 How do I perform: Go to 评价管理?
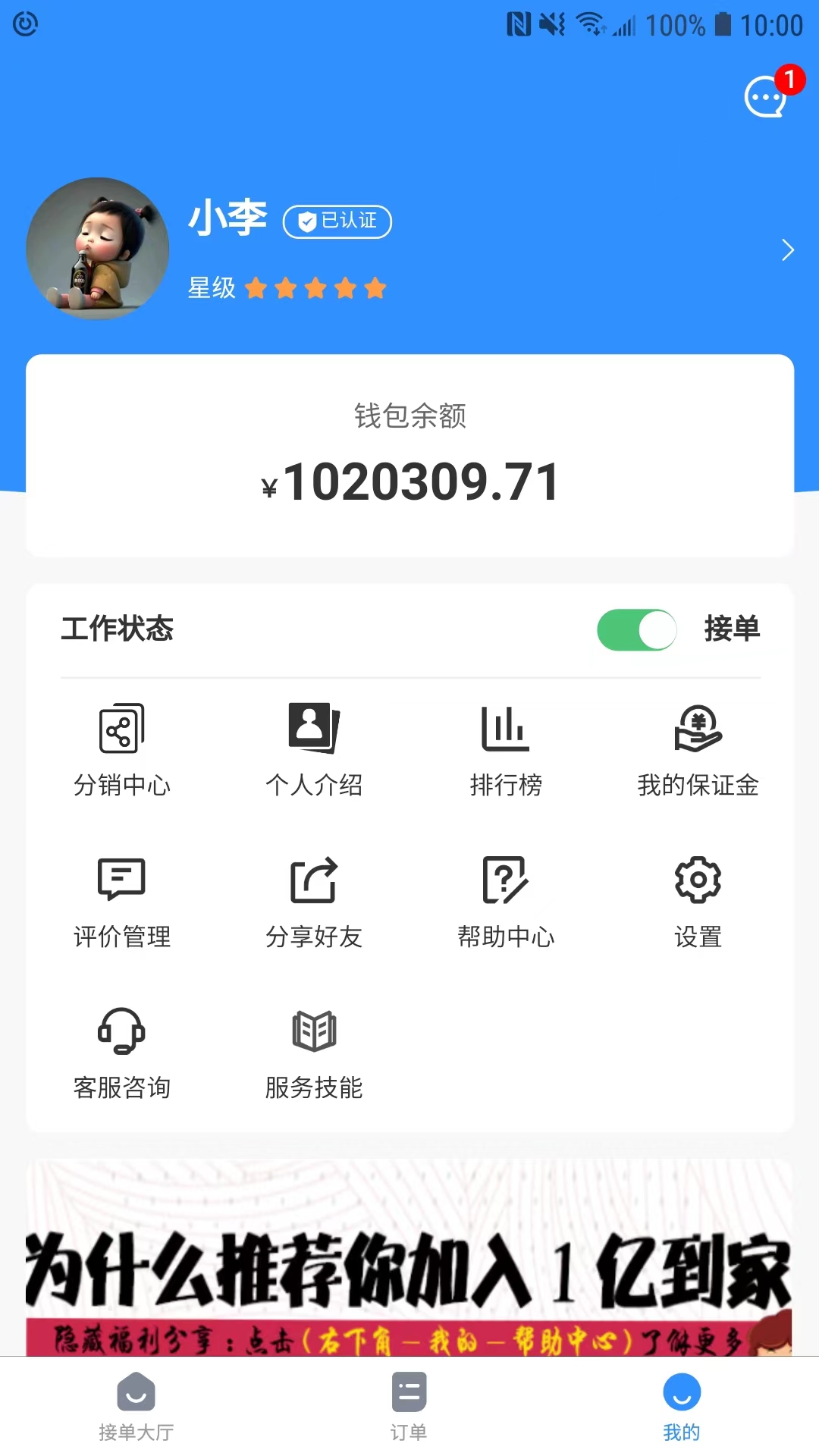click(x=121, y=902)
